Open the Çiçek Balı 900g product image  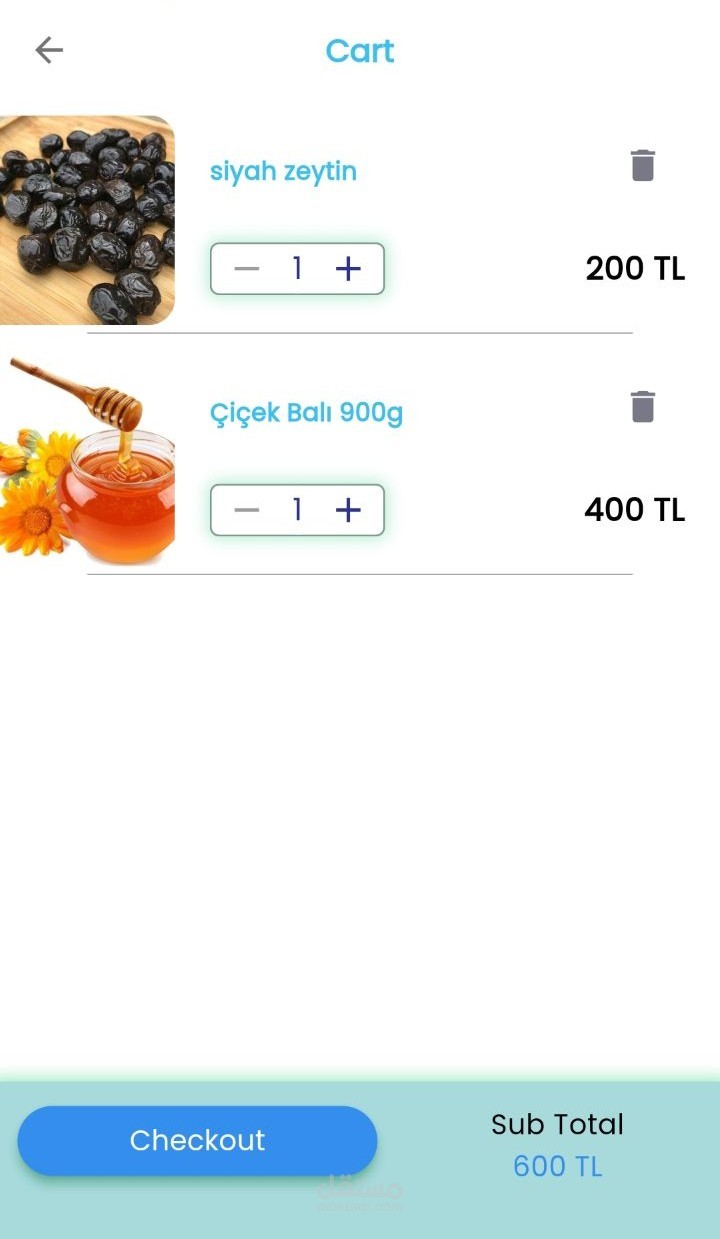point(87,462)
